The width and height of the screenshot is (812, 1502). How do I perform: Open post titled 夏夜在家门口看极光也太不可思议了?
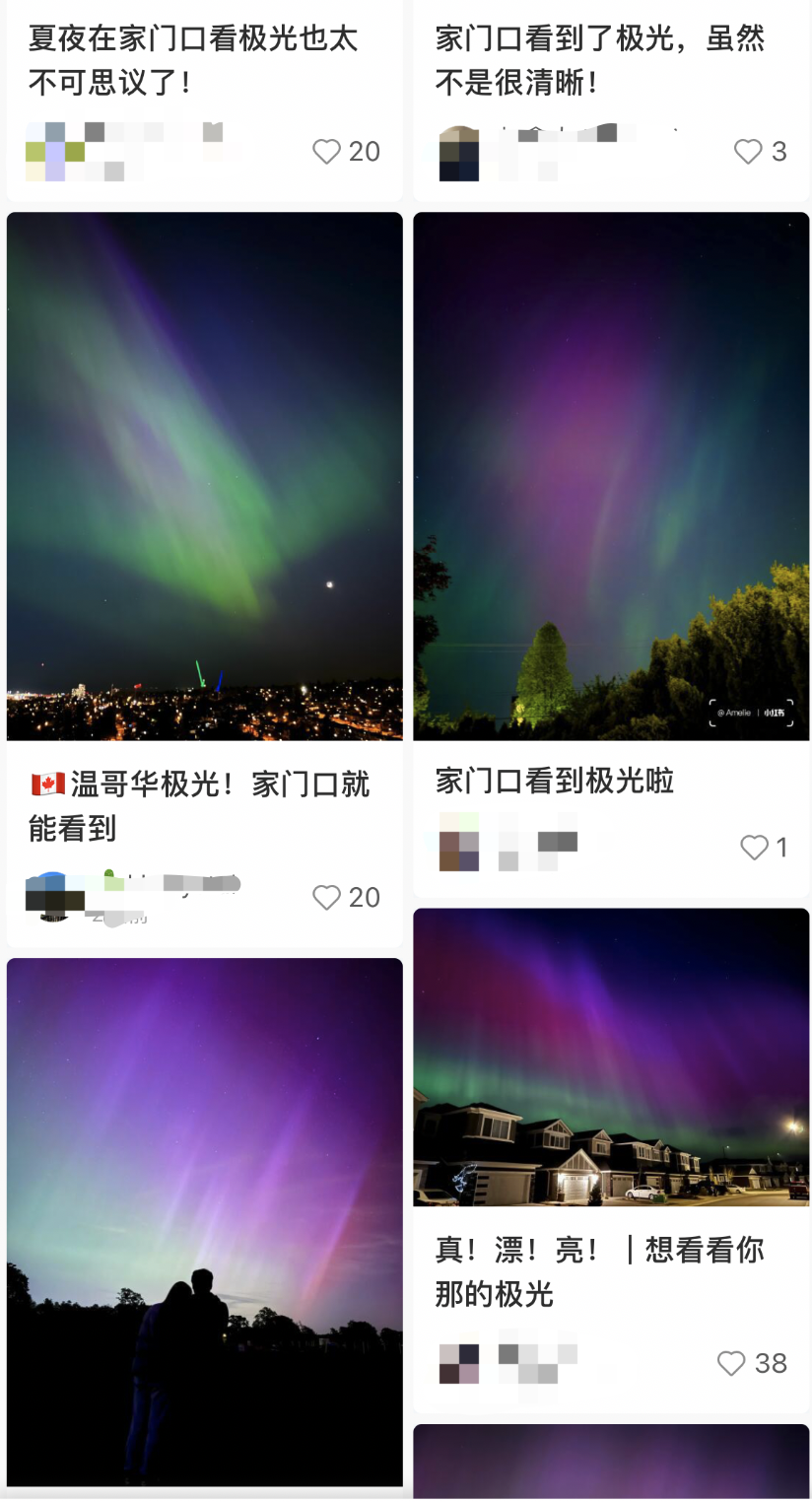pyautogui.click(x=193, y=60)
